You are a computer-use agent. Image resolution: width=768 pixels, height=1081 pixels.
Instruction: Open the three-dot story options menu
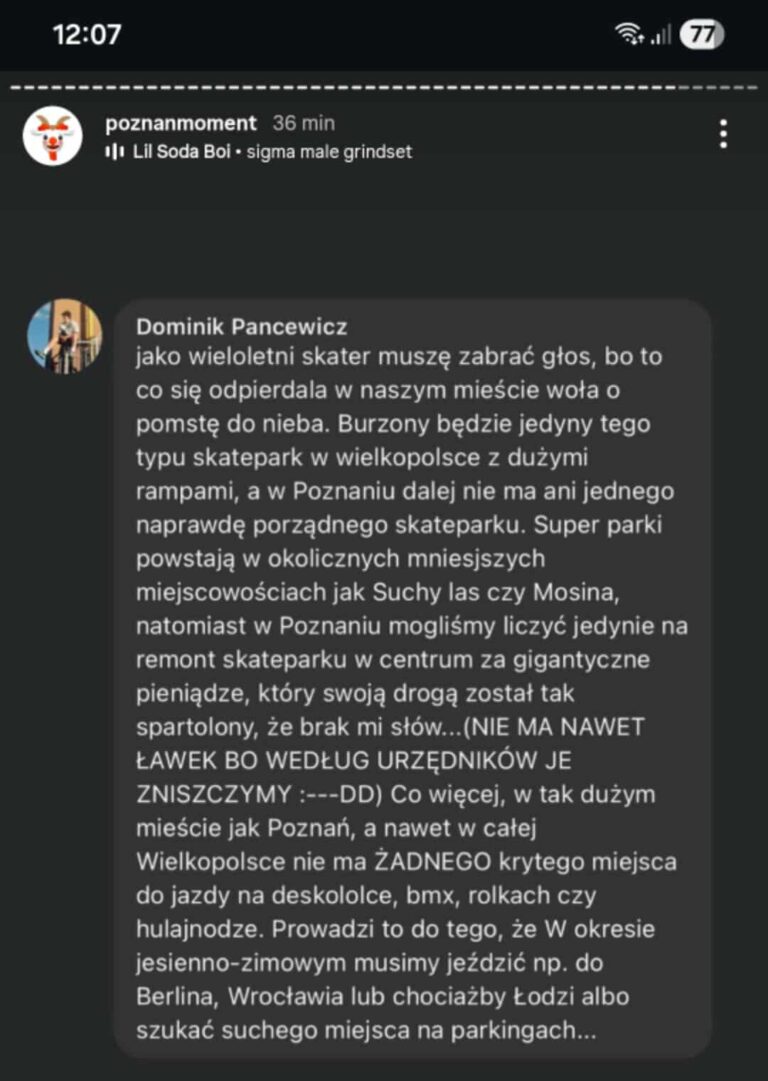coord(723,134)
